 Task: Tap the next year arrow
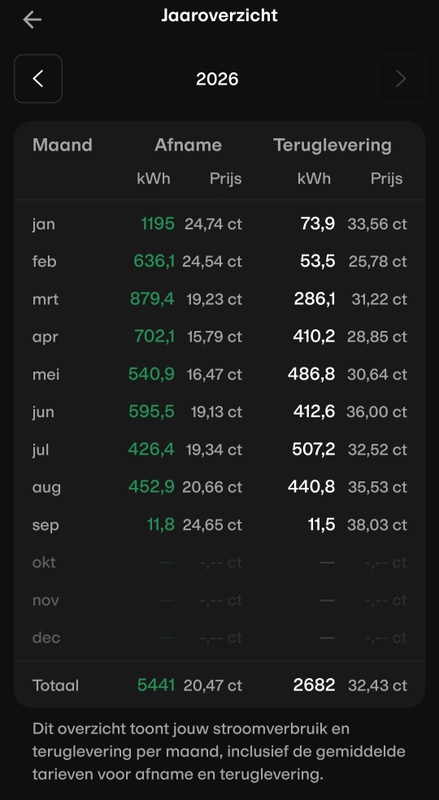401,79
